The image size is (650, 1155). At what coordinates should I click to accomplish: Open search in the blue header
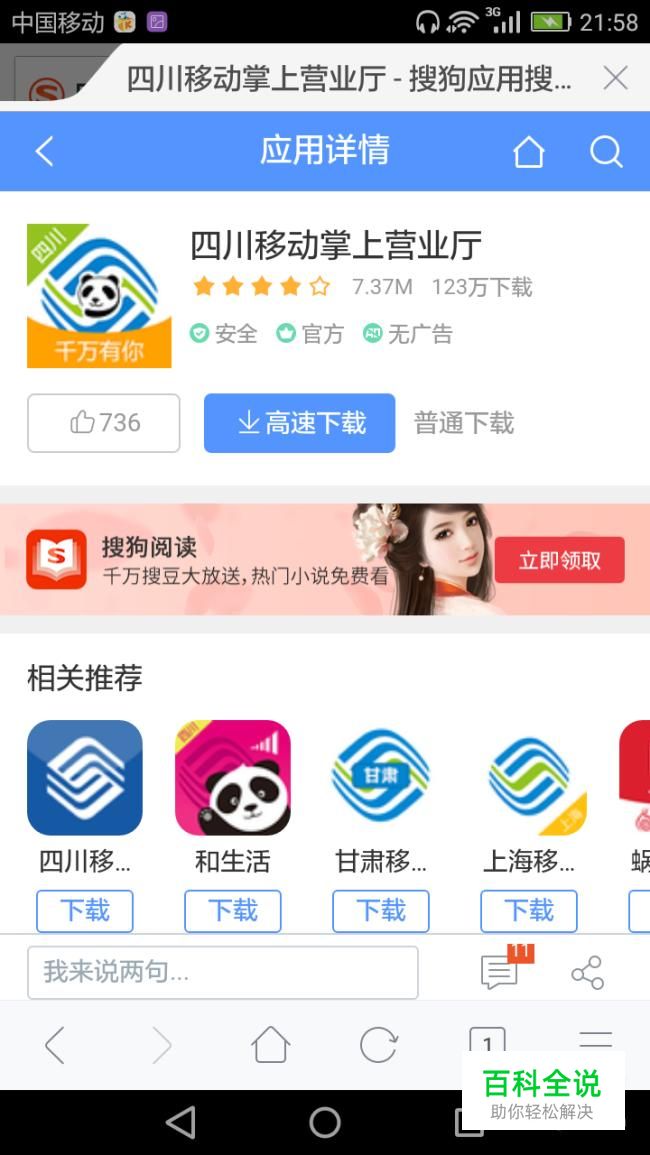pyautogui.click(x=607, y=152)
